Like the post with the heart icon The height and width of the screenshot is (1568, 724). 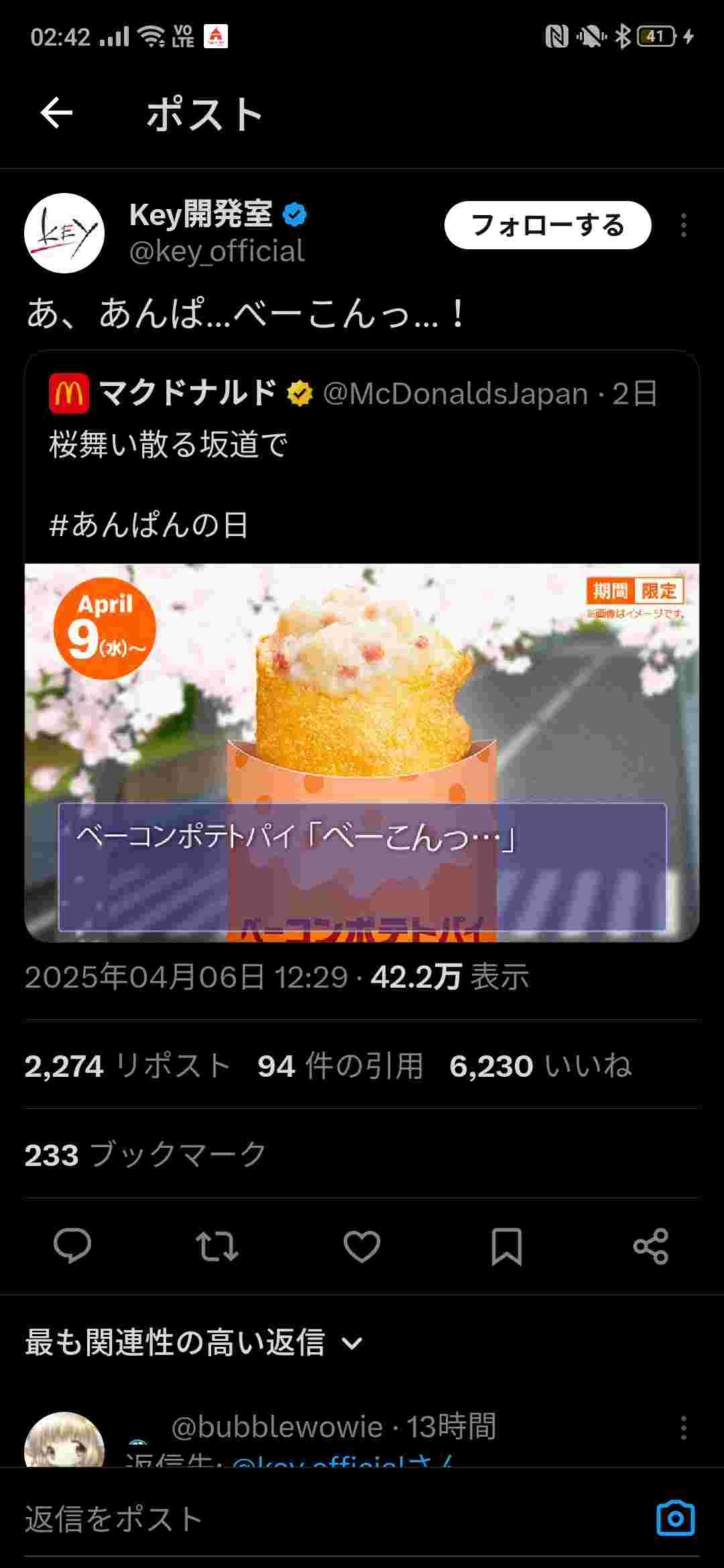(x=362, y=1246)
